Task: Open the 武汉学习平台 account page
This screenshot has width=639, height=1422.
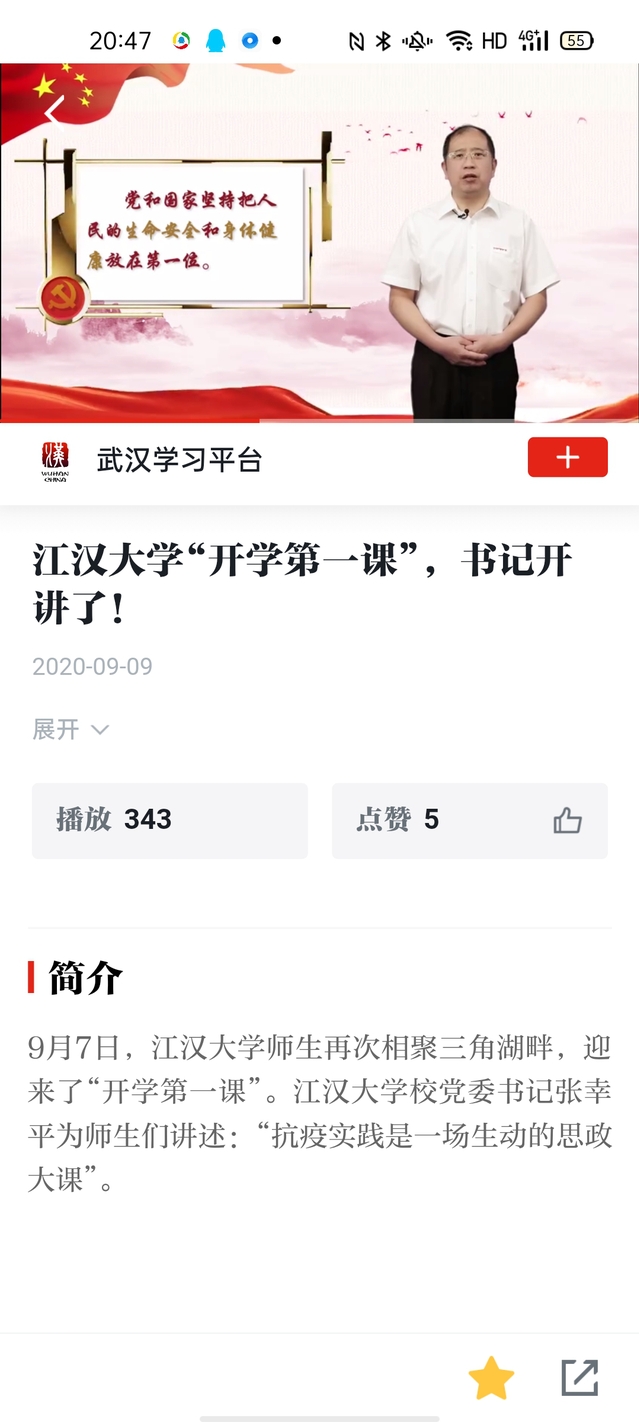Action: tap(178, 459)
